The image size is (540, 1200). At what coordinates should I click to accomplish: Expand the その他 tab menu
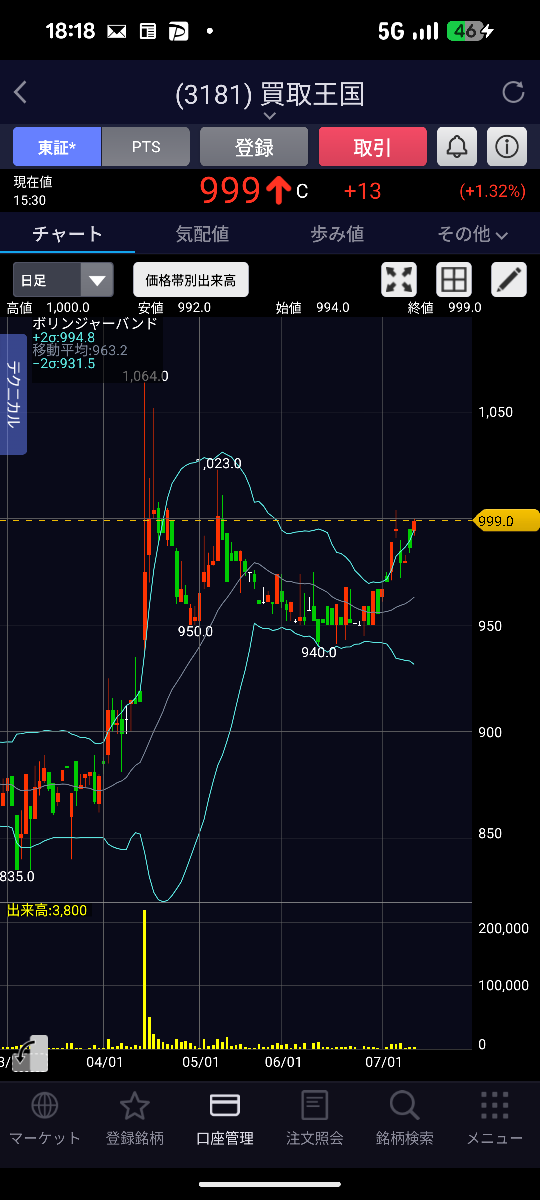coord(473,234)
